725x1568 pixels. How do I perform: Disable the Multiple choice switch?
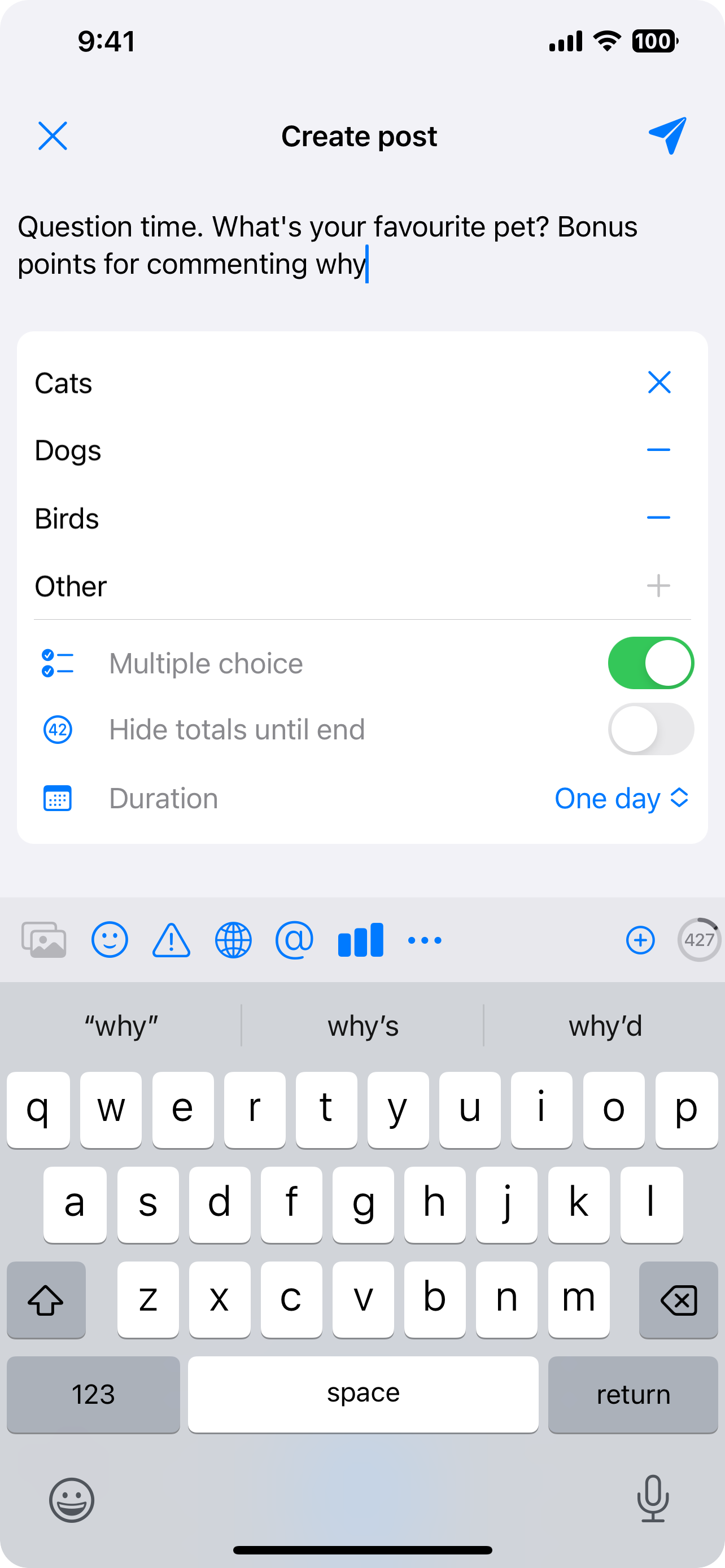click(x=650, y=663)
